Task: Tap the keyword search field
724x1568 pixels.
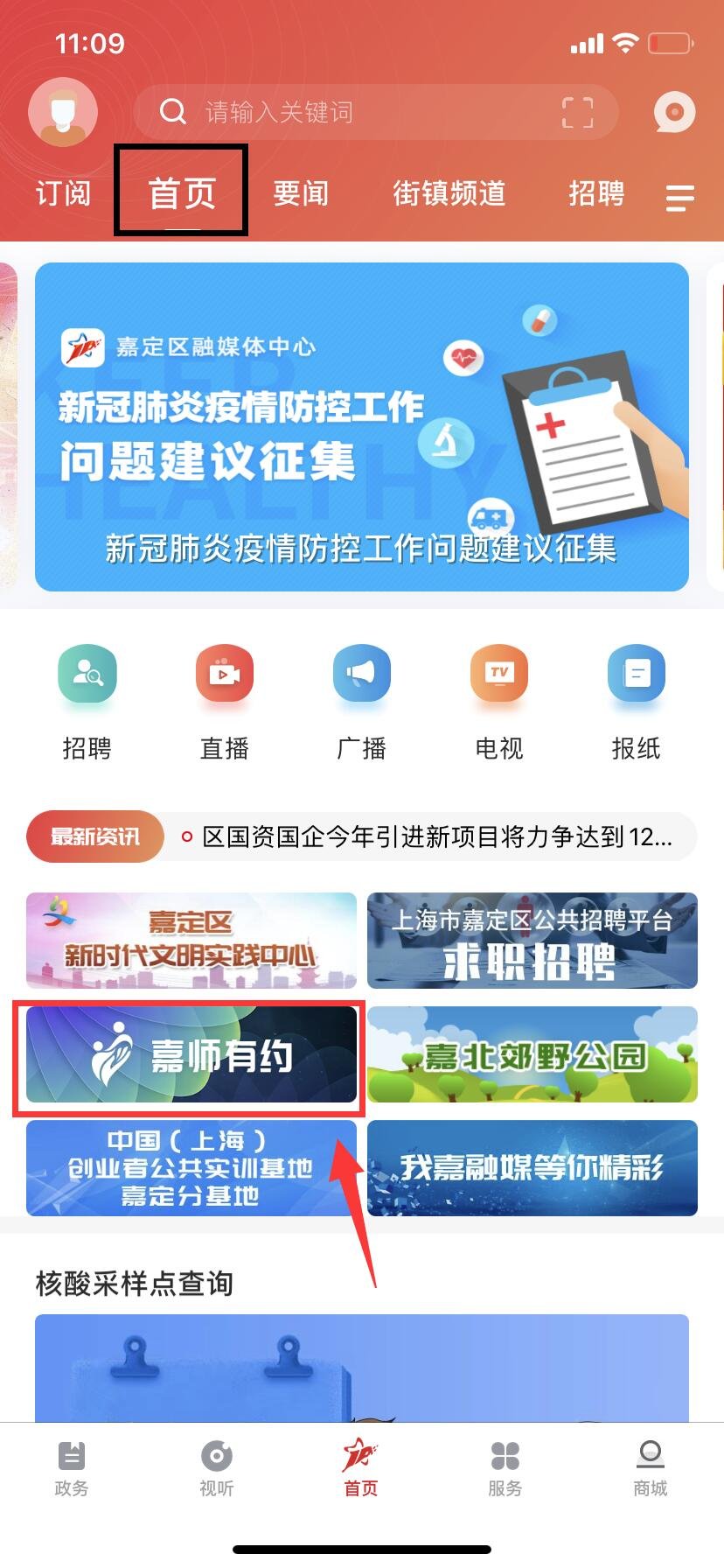Action: click(350, 112)
